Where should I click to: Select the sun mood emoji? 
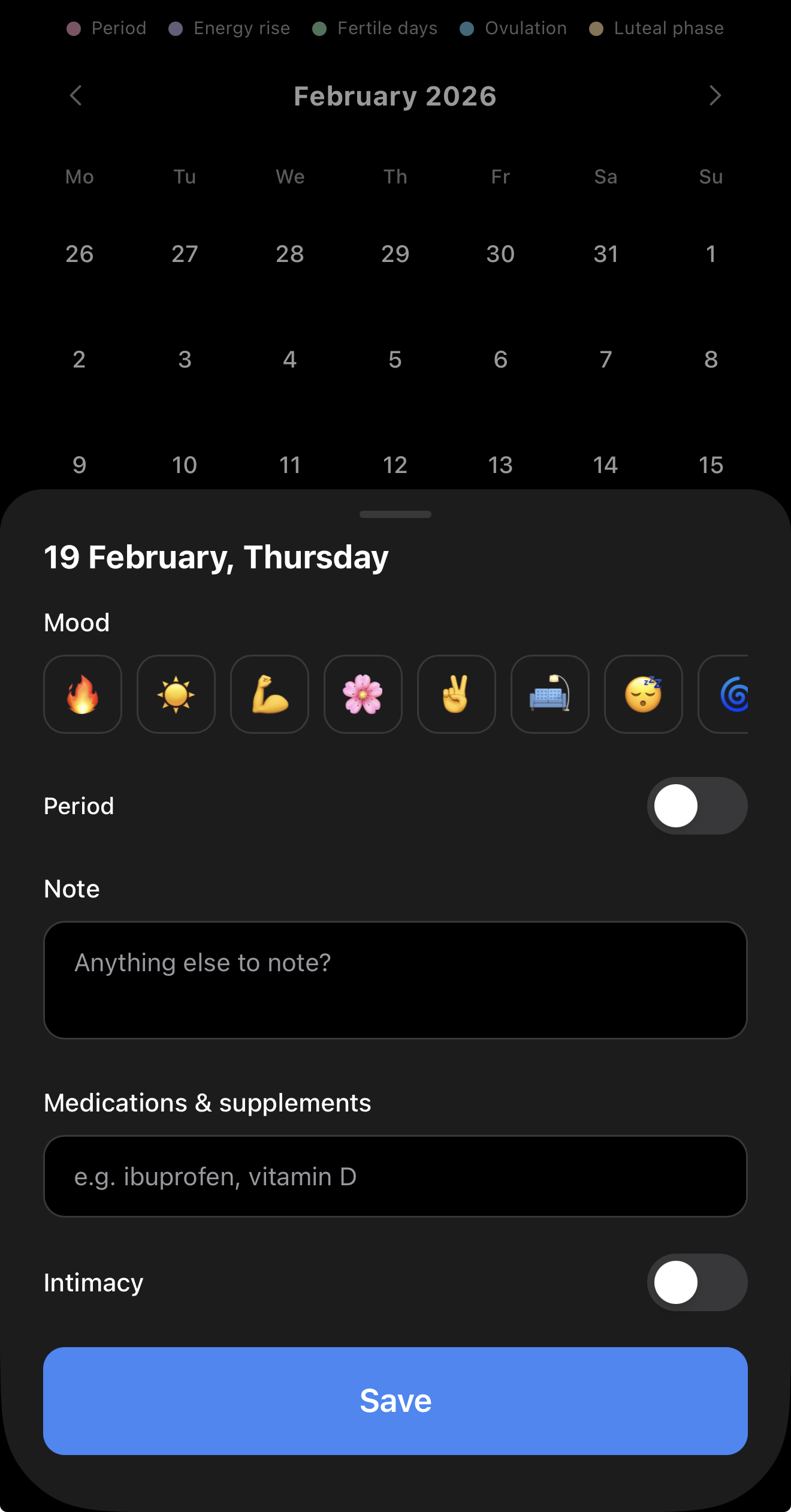(x=176, y=694)
